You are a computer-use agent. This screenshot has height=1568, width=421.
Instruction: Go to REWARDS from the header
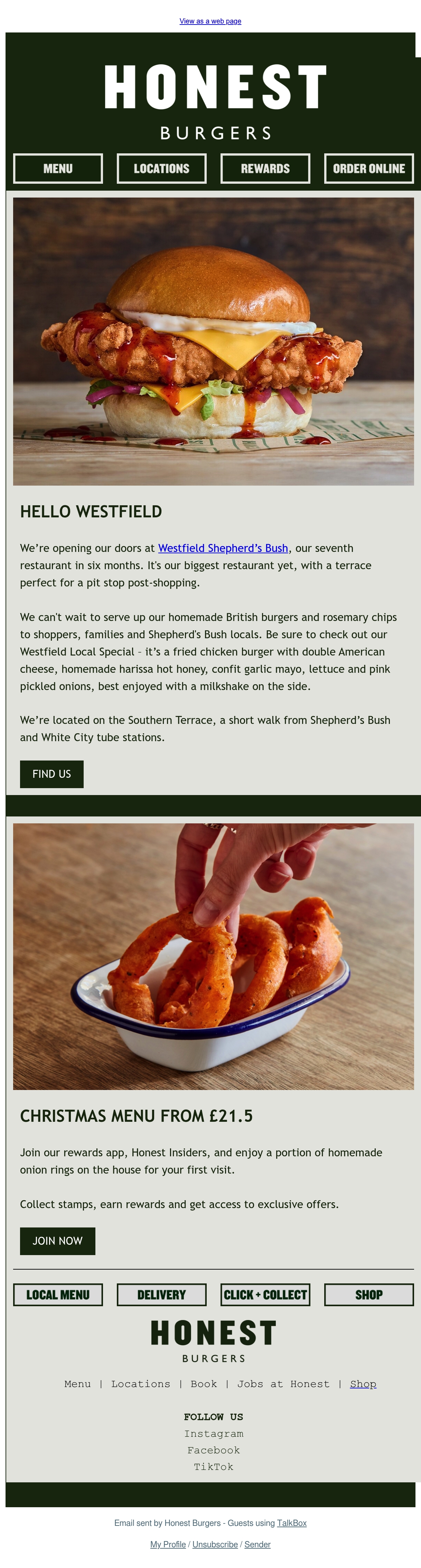click(265, 169)
